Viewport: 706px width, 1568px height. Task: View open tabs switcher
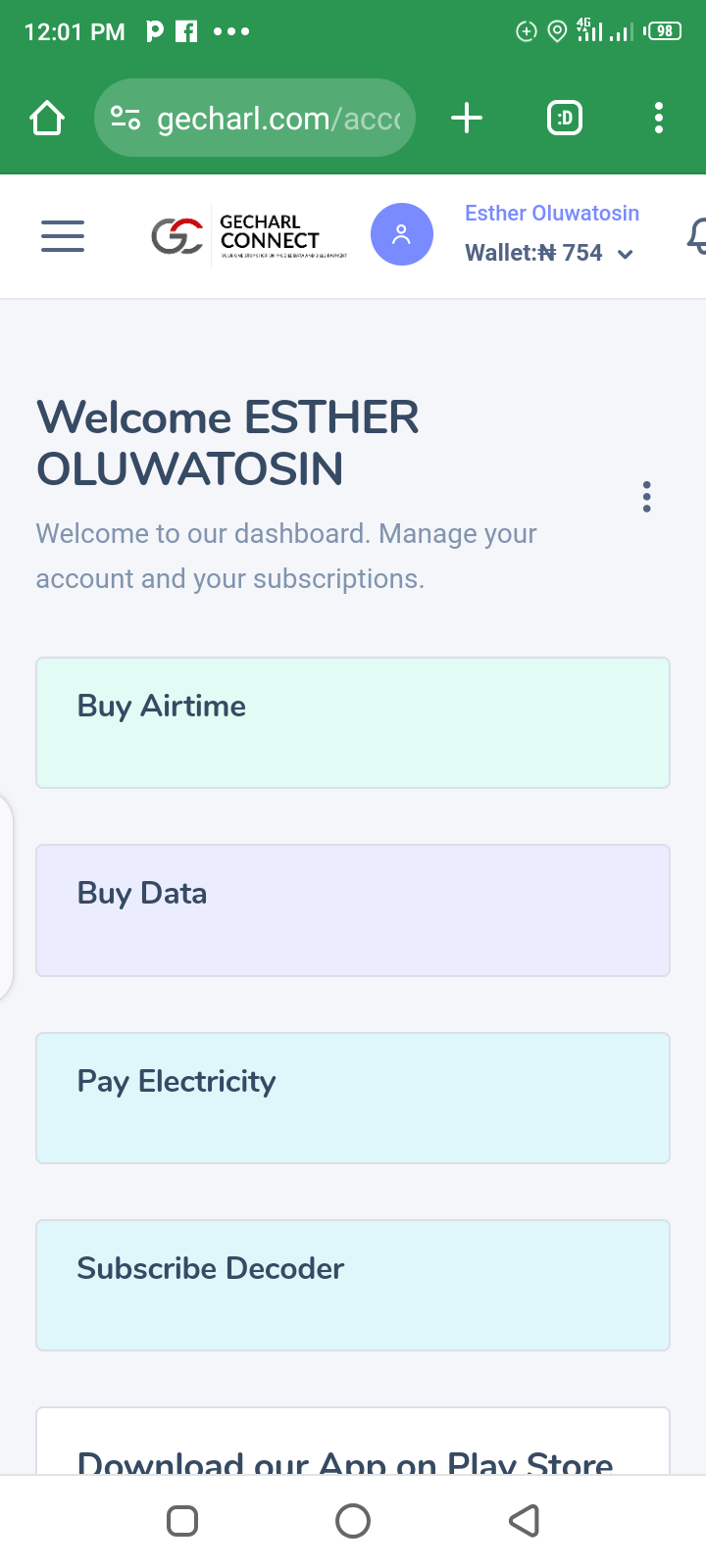coord(565,119)
